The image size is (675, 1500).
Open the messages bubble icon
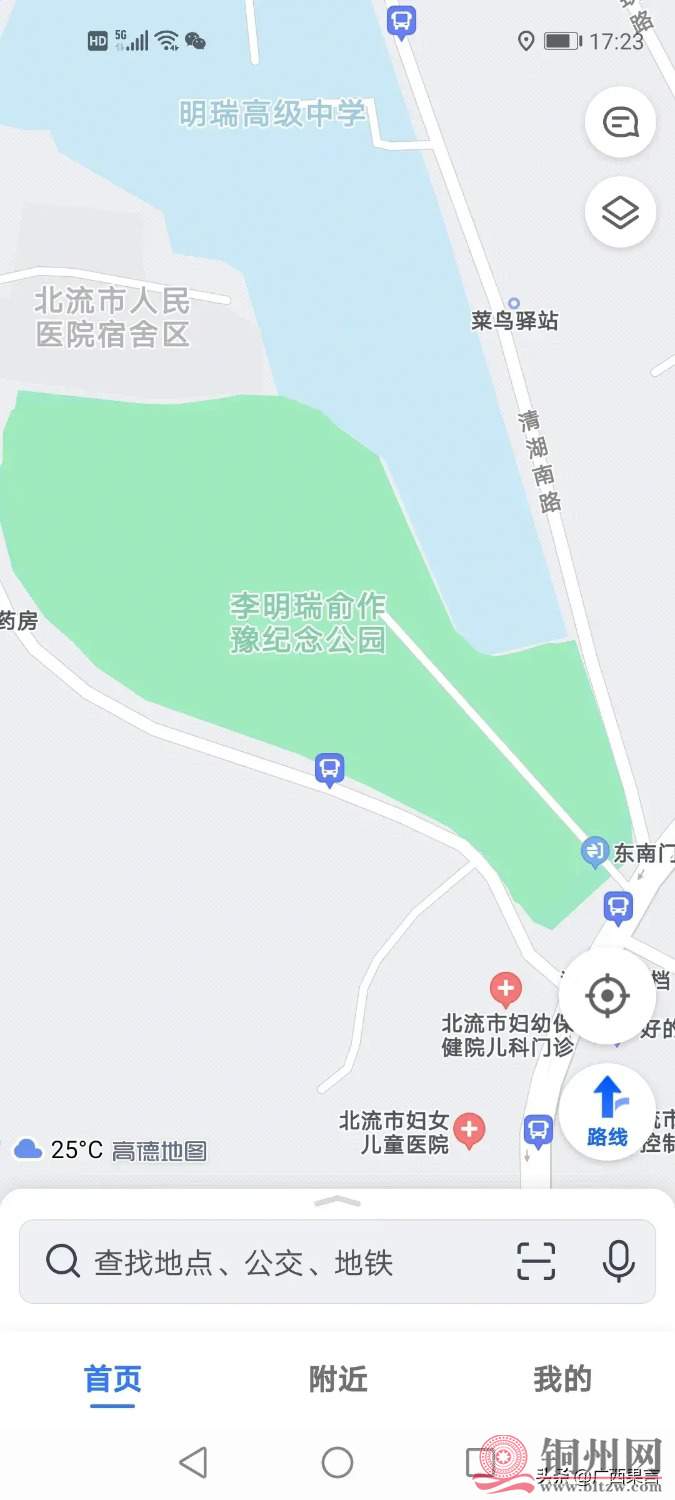click(x=620, y=123)
